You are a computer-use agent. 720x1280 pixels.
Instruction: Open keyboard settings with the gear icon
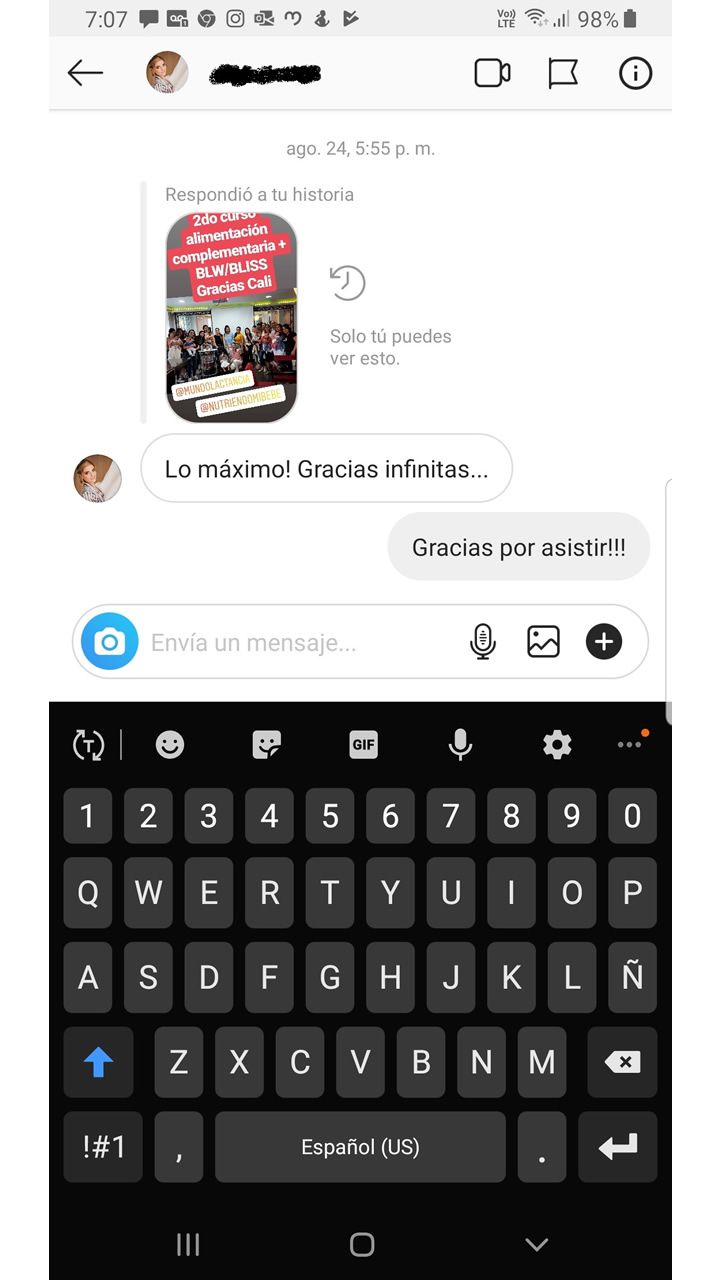[557, 744]
